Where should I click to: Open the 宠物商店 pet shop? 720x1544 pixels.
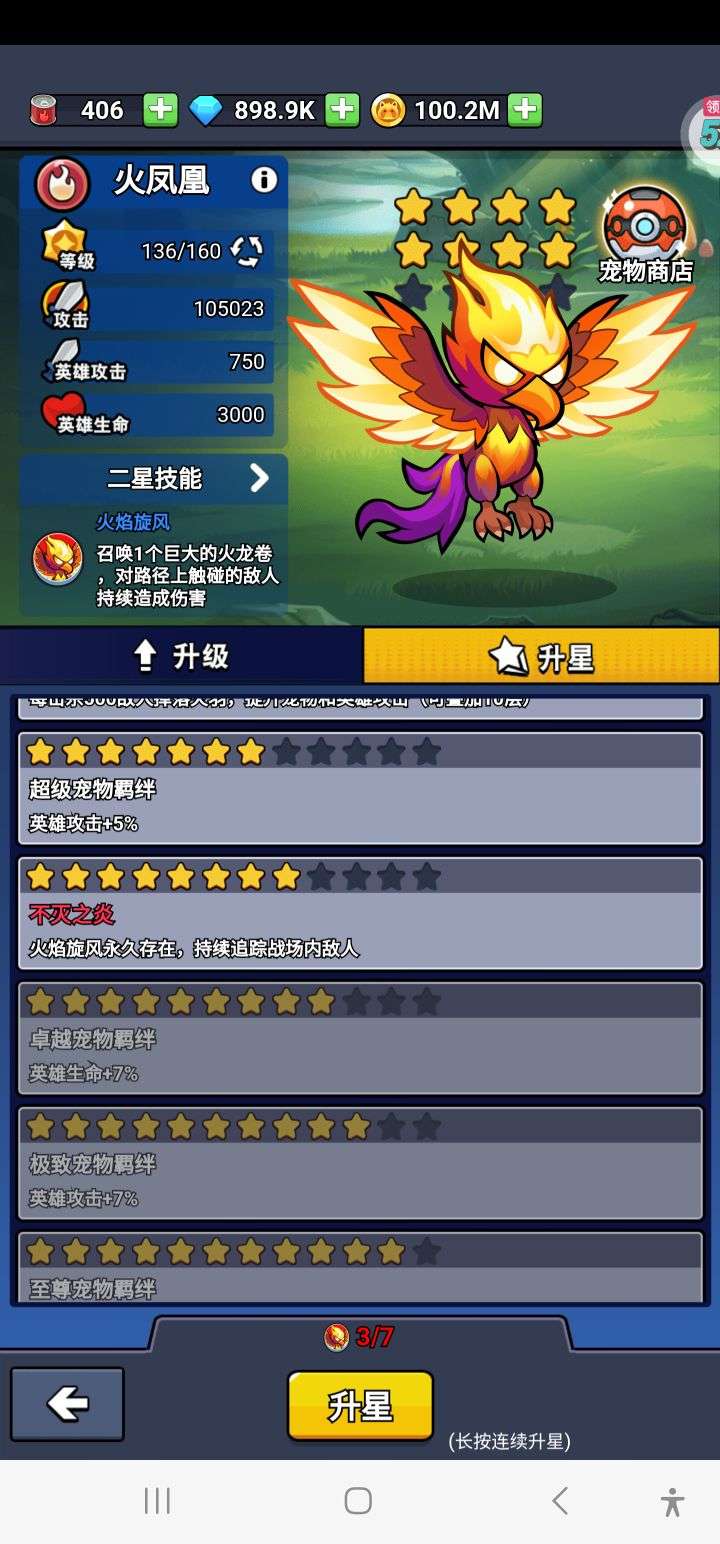(x=646, y=237)
